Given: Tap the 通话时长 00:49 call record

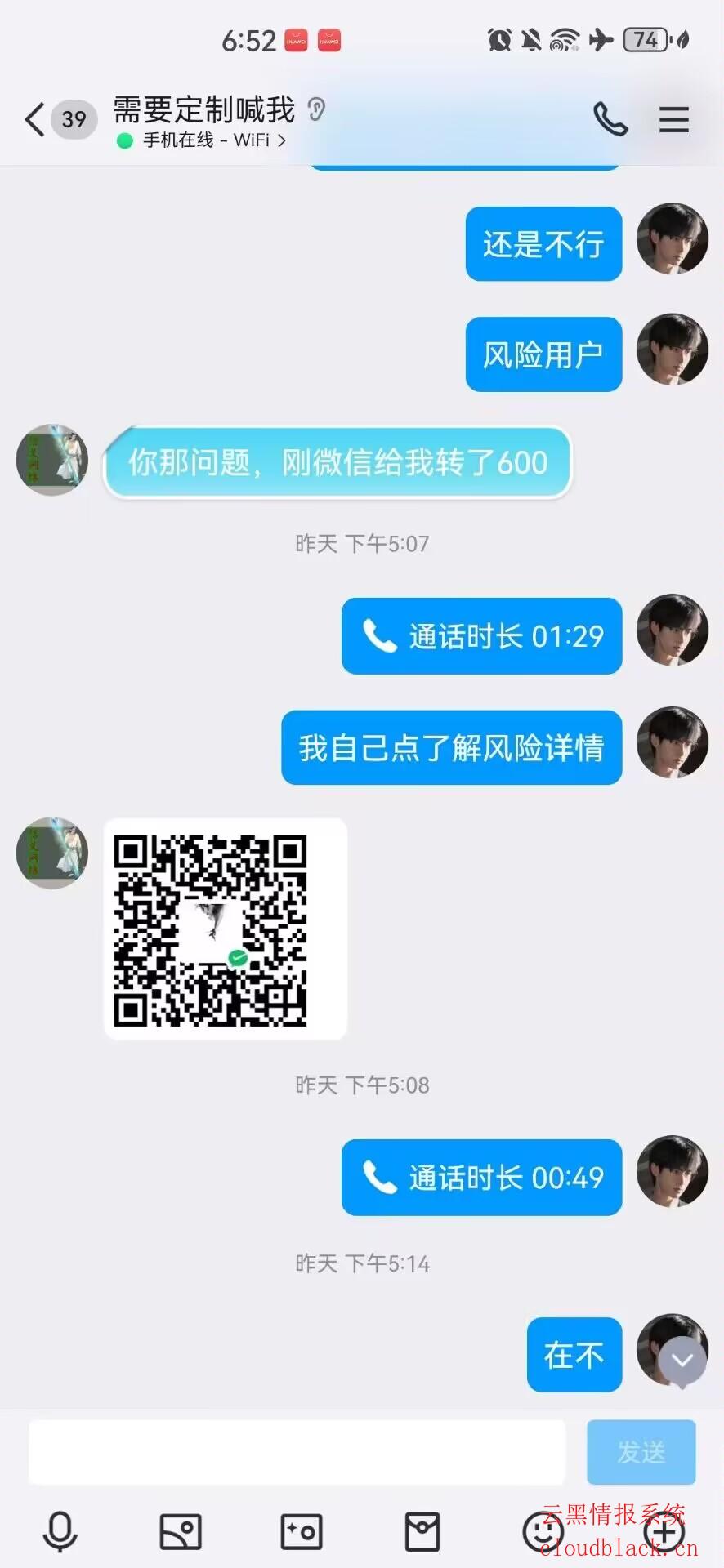Looking at the screenshot, I should [481, 1178].
